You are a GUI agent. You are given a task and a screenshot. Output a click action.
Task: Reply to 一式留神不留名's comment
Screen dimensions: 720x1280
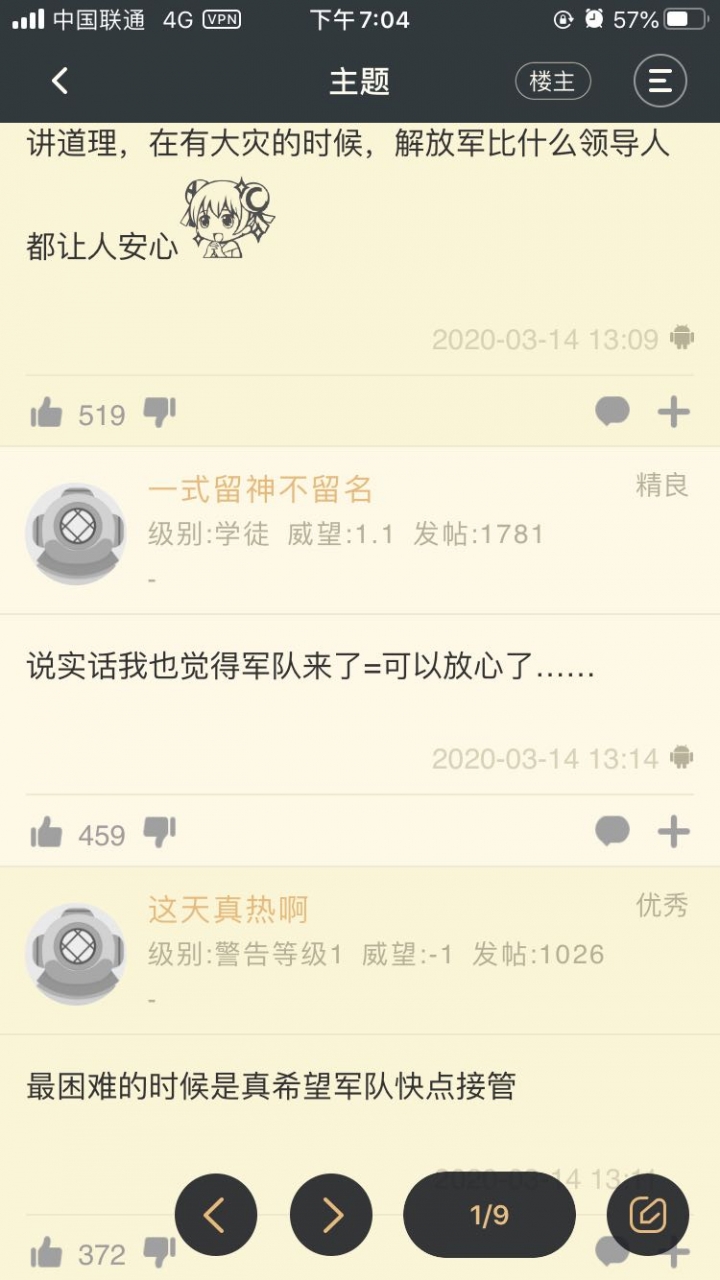pos(612,830)
